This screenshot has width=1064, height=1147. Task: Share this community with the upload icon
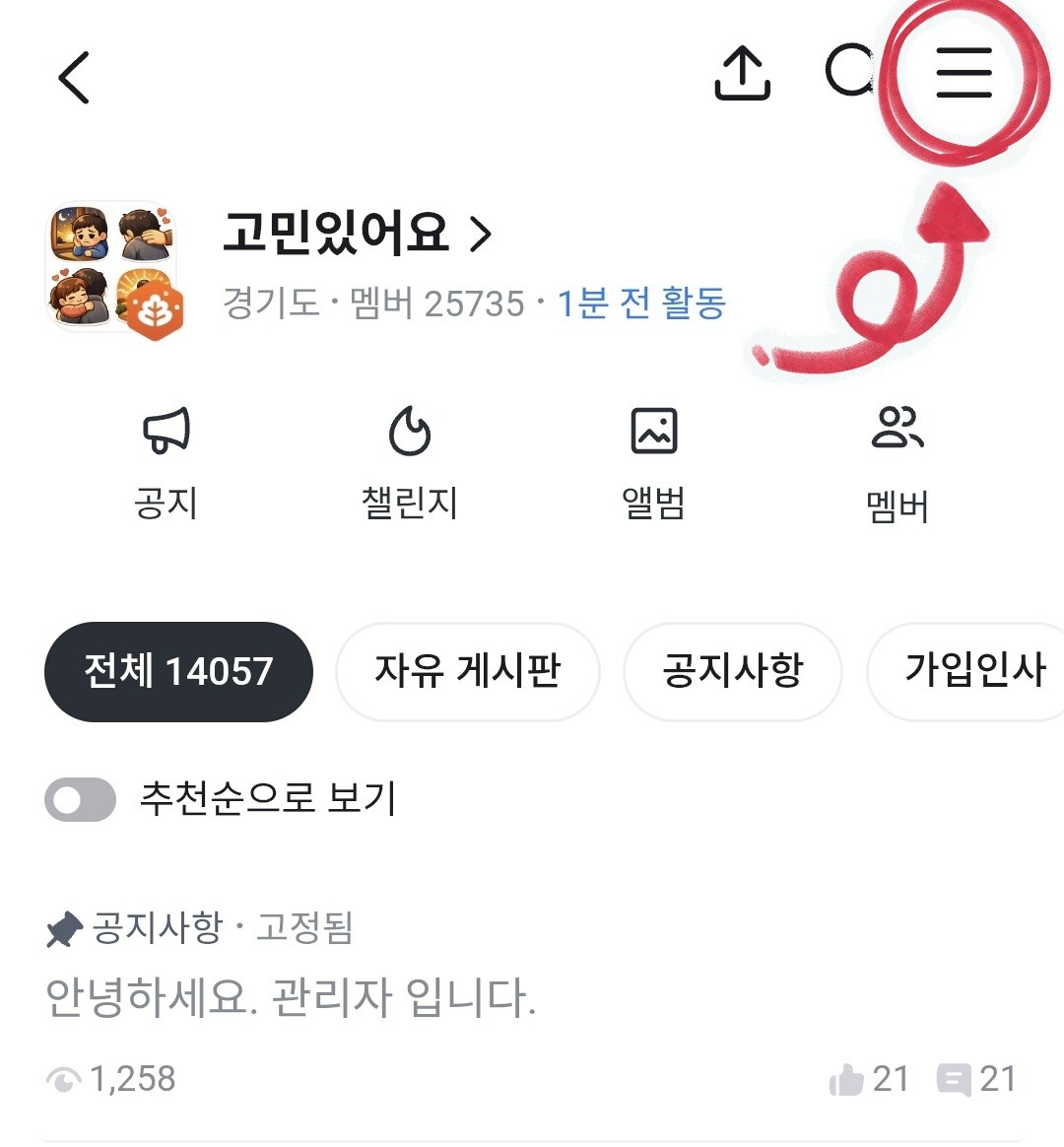point(741,74)
